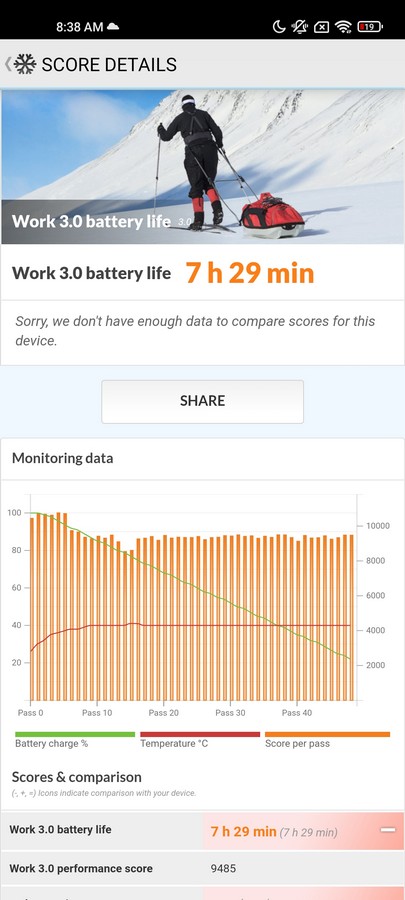This screenshot has width=405, height=900.
Task: Tap the SHARE button
Action: tap(202, 401)
